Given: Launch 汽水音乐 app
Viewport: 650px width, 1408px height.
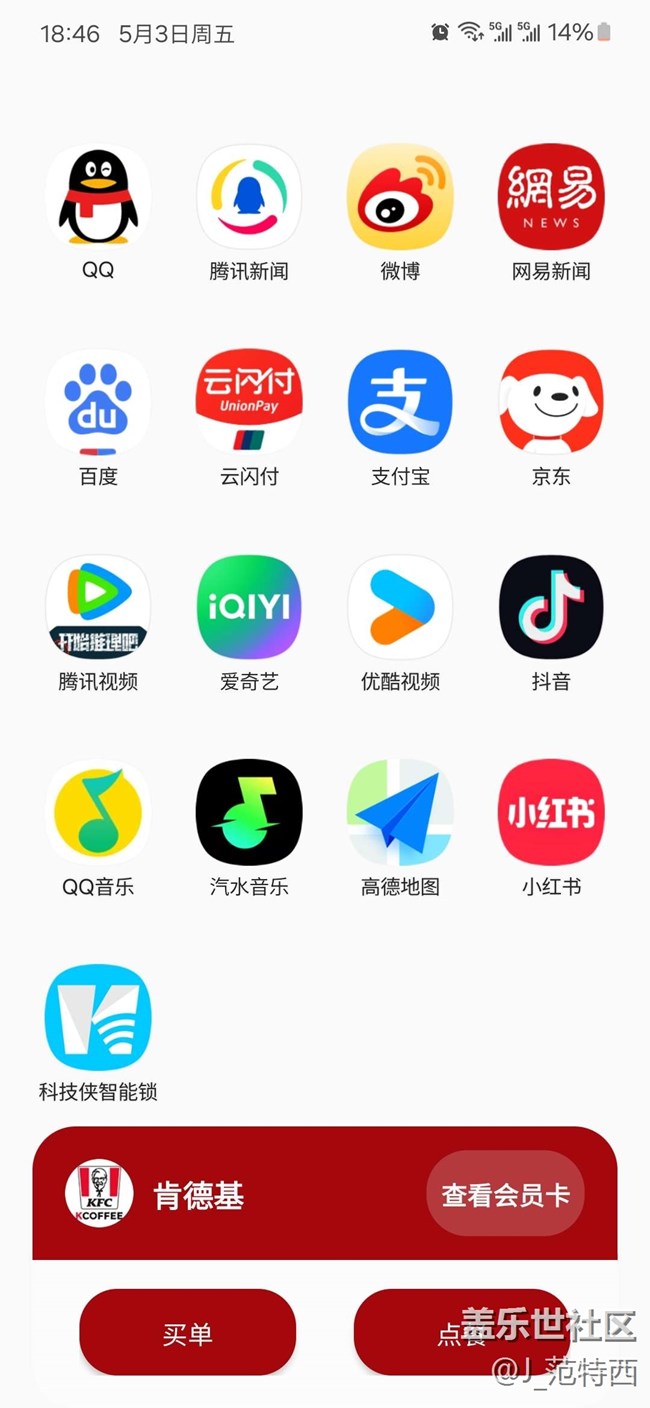Looking at the screenshot, I should (249, 812).
